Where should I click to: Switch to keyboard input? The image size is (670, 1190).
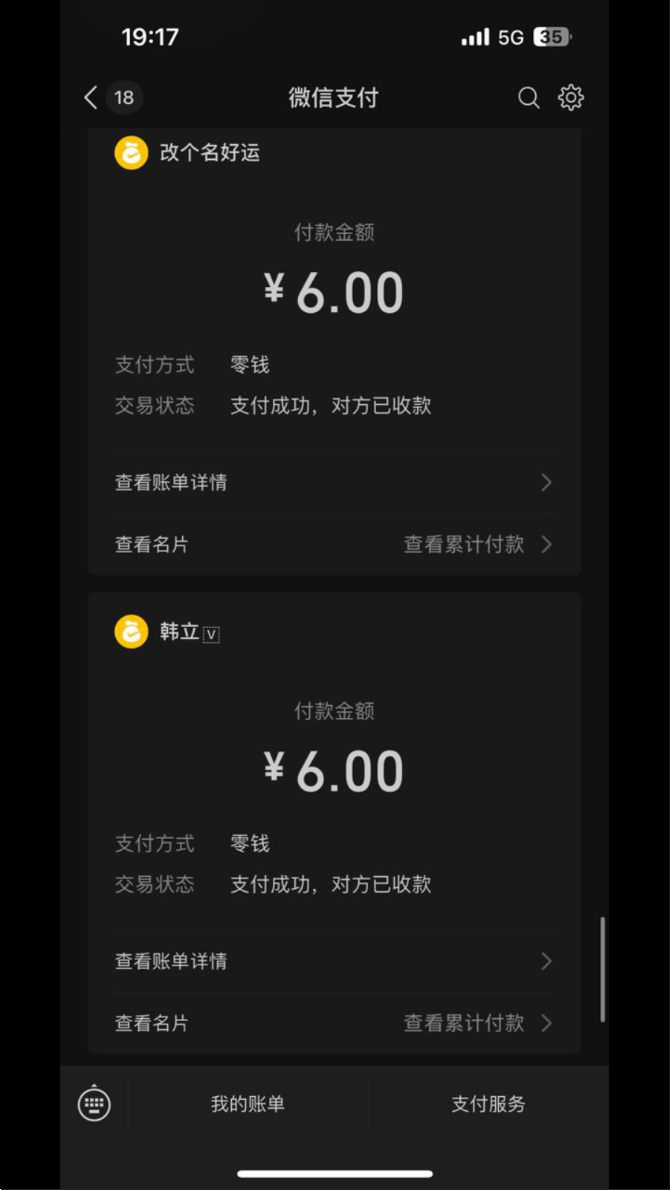pos(94,1104)
